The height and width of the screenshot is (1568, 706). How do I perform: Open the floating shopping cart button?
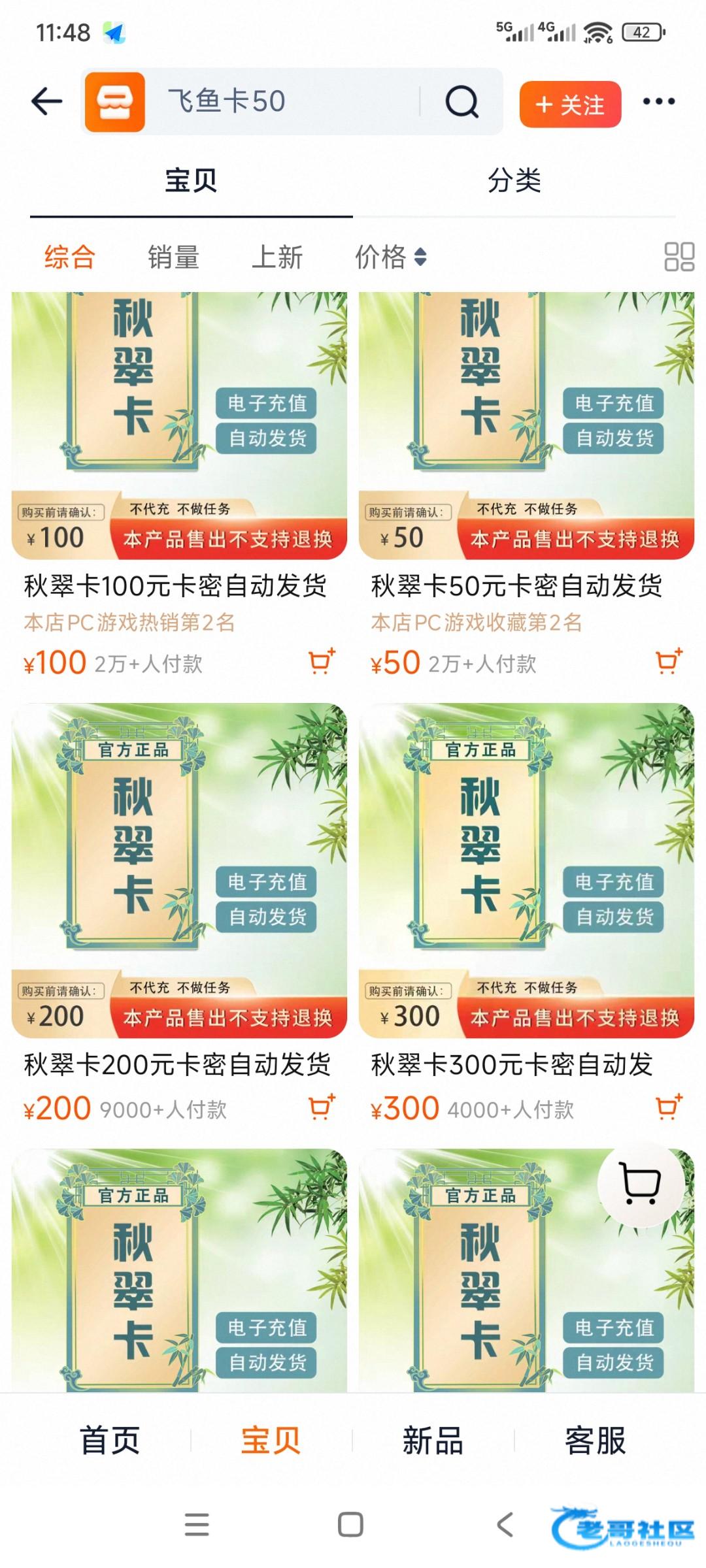point(641,1184)
